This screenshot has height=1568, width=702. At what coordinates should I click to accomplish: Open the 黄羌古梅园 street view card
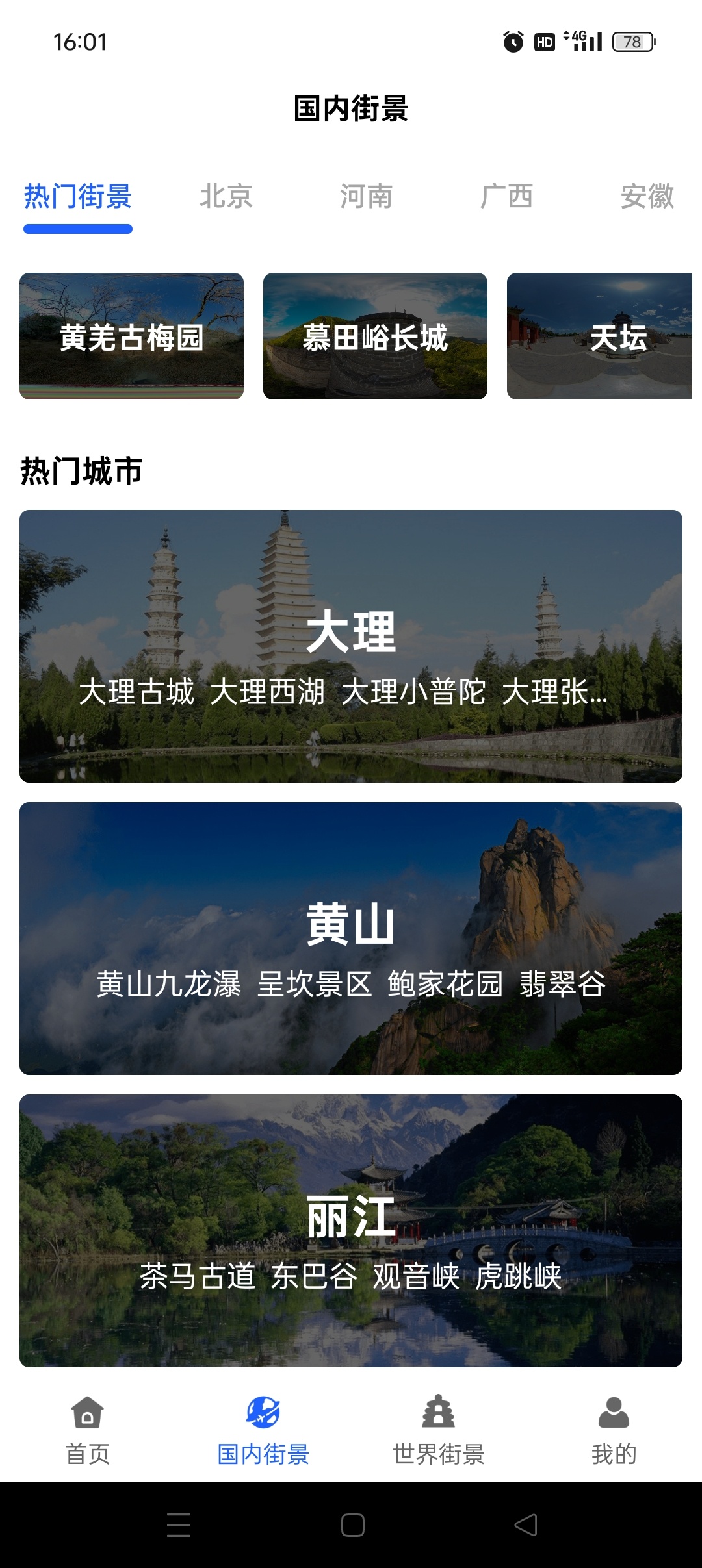tap(131, 336)
